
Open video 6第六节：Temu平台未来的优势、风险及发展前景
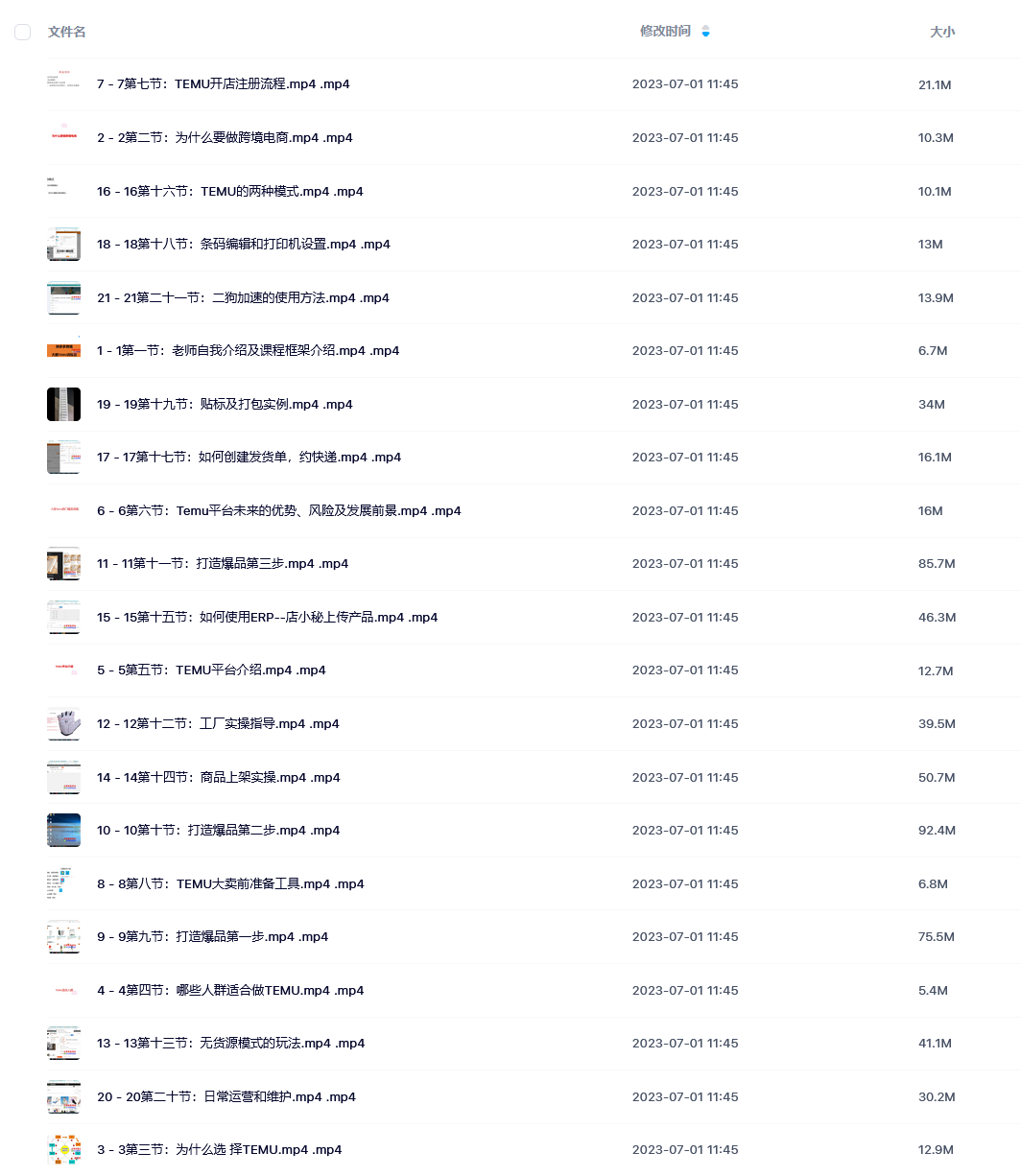(x=278, y=511)
